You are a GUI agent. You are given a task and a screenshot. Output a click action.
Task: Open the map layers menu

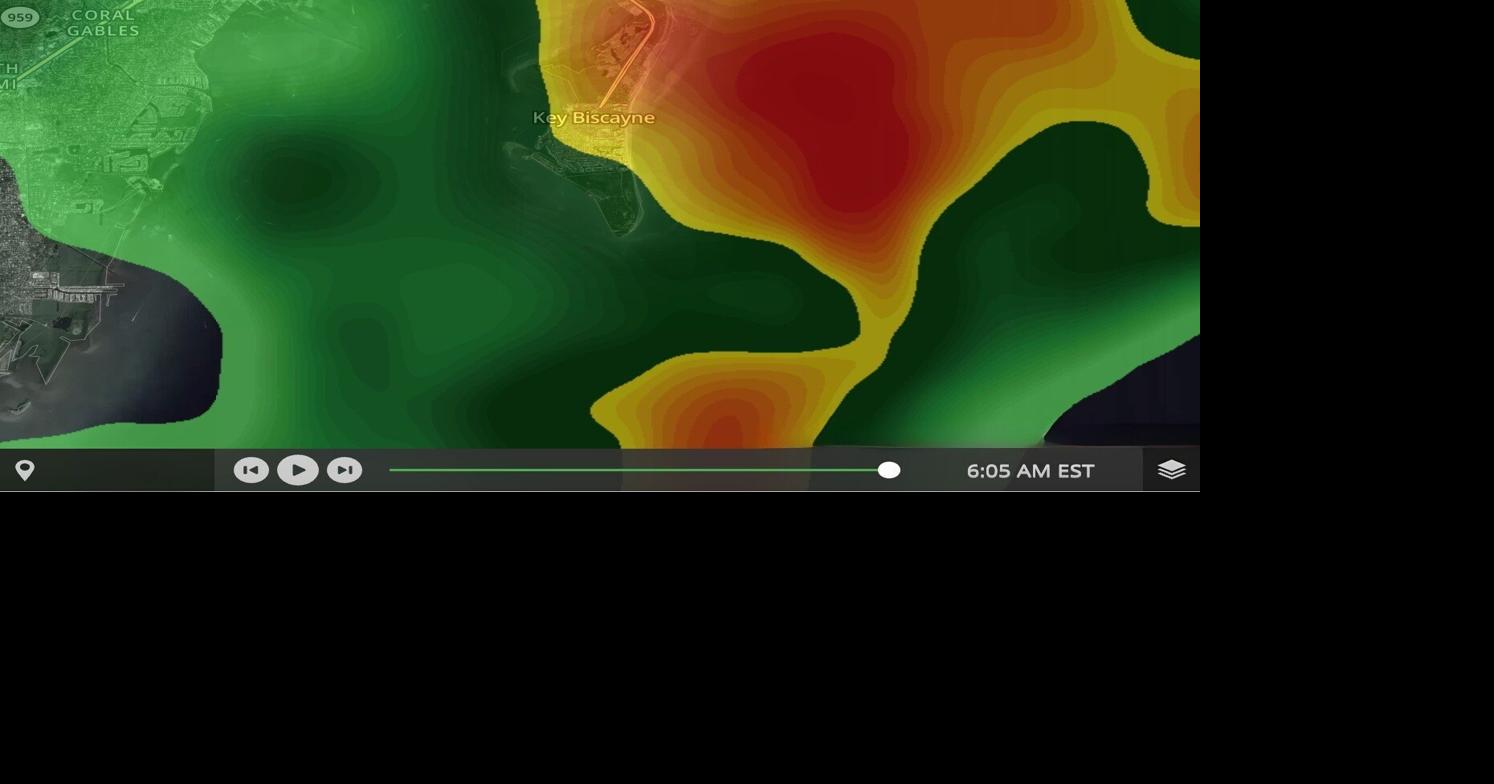1171,470
